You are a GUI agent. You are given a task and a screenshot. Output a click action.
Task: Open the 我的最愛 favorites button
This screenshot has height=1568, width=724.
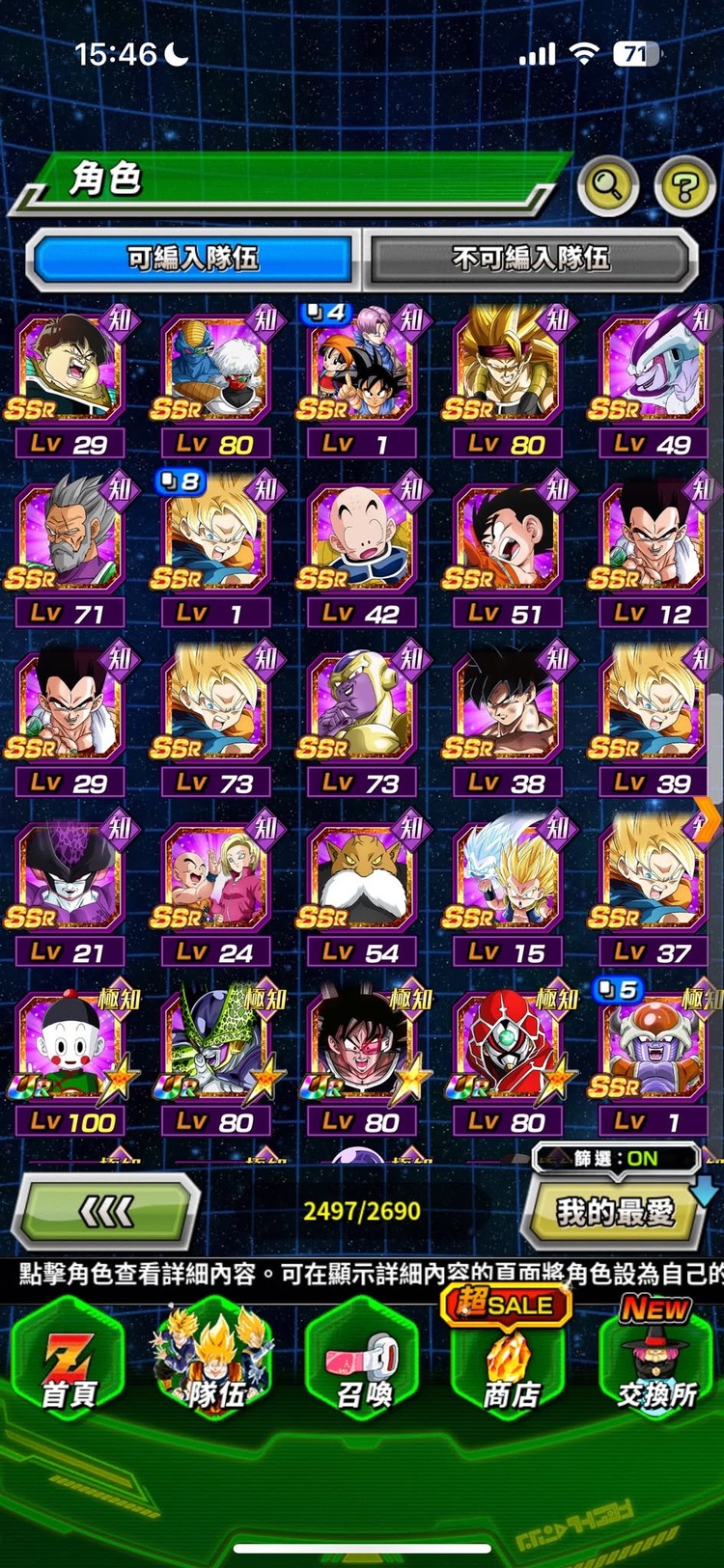coord(614,1212)
